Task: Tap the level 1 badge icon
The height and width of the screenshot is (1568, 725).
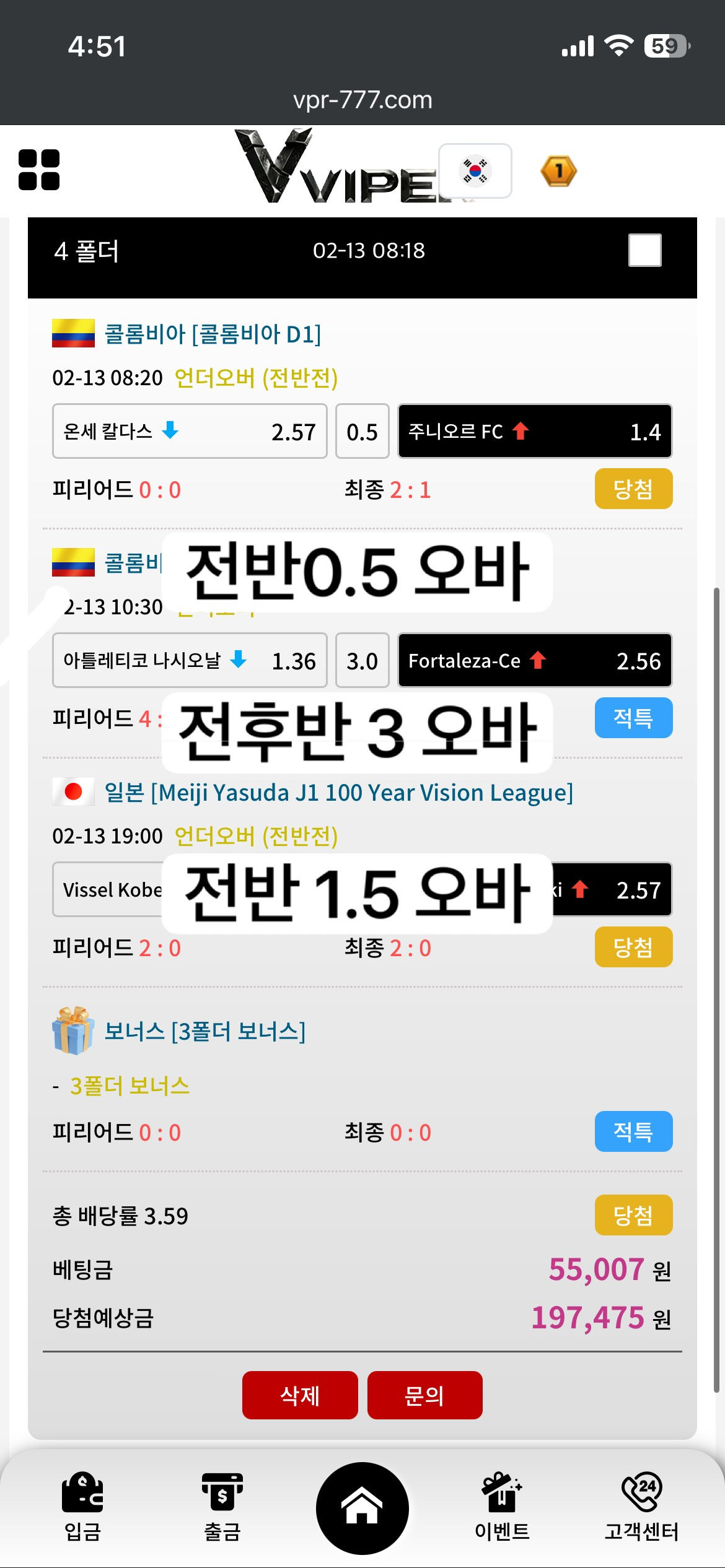Action: [558, 171]
